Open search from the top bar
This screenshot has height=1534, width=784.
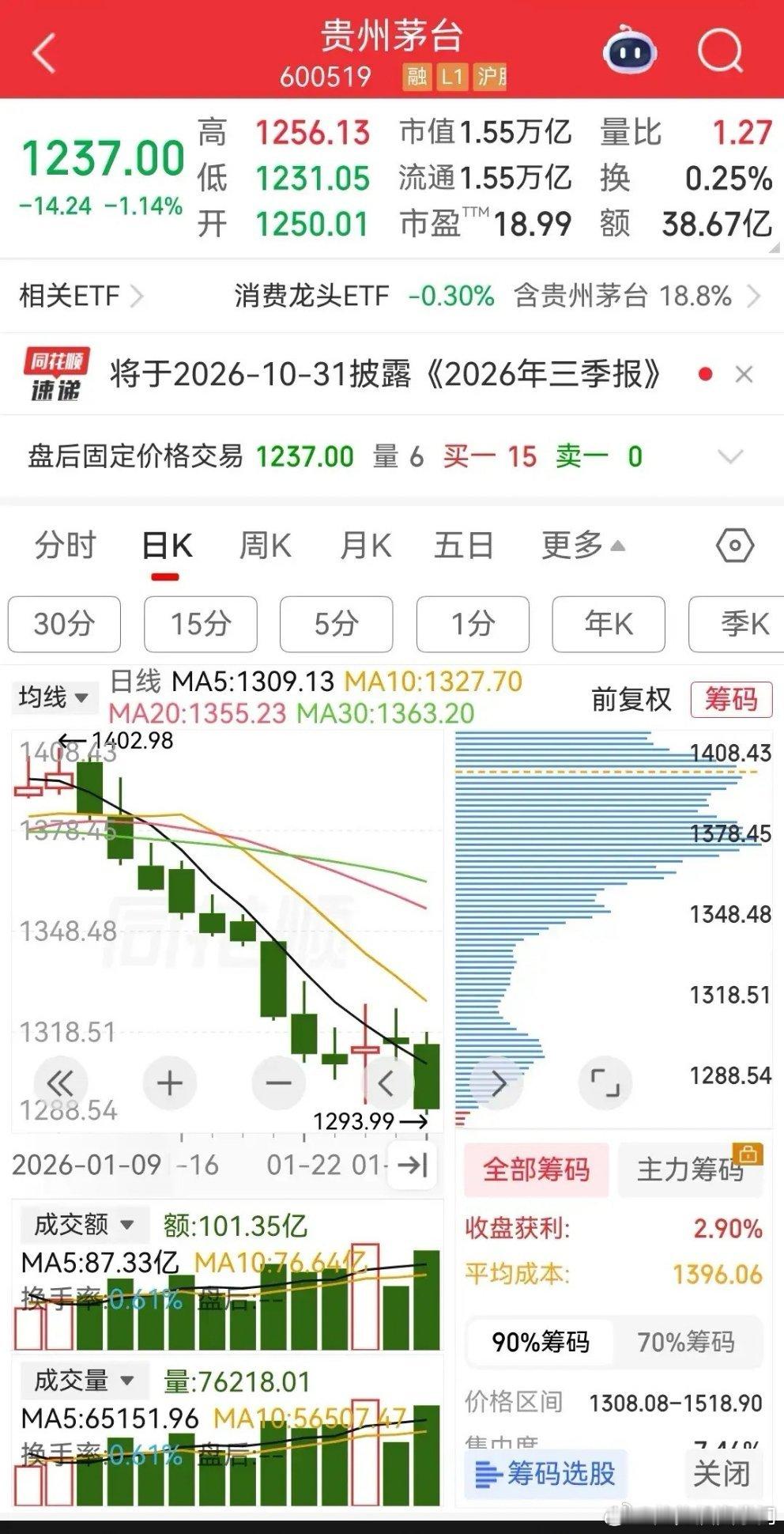coord(720,51)
